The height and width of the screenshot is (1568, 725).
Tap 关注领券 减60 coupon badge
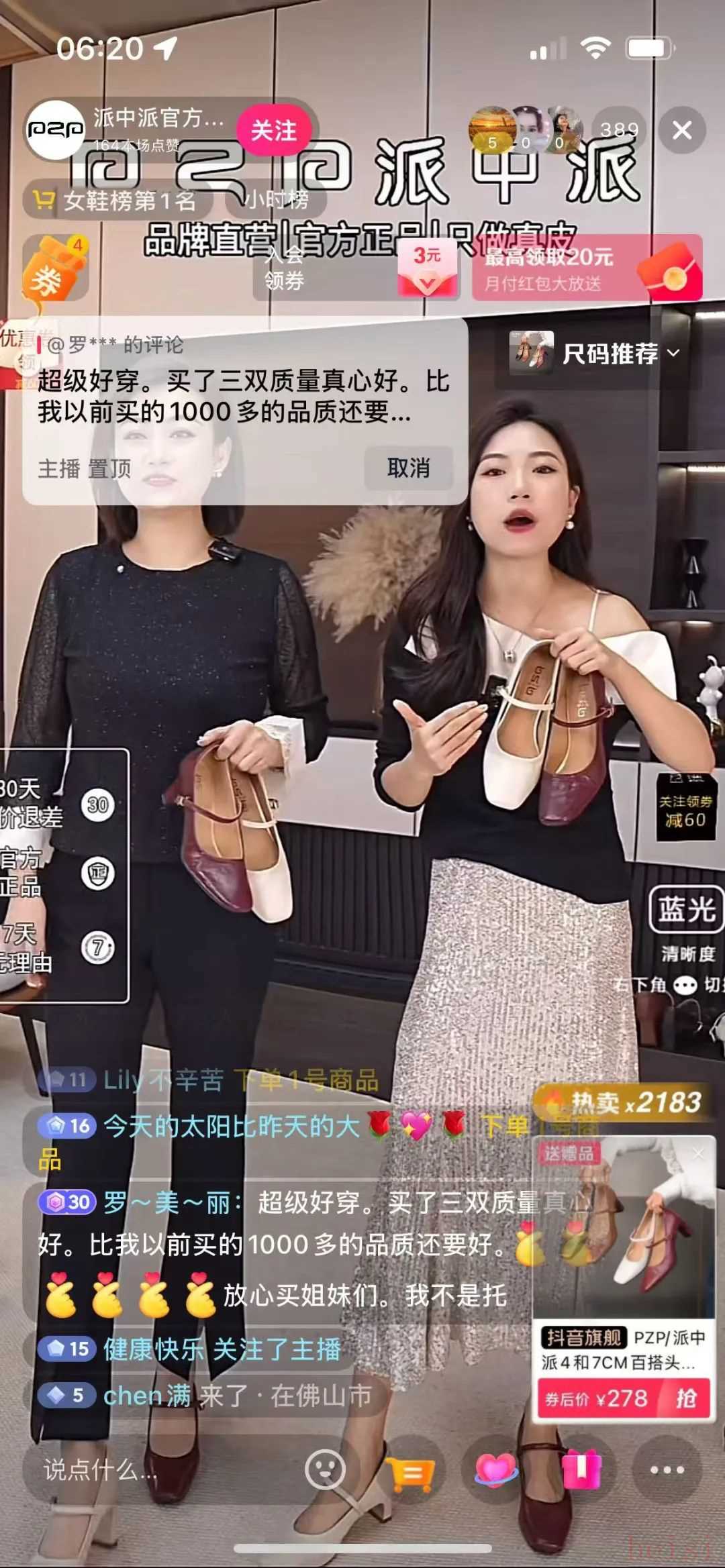pos(685,811)
